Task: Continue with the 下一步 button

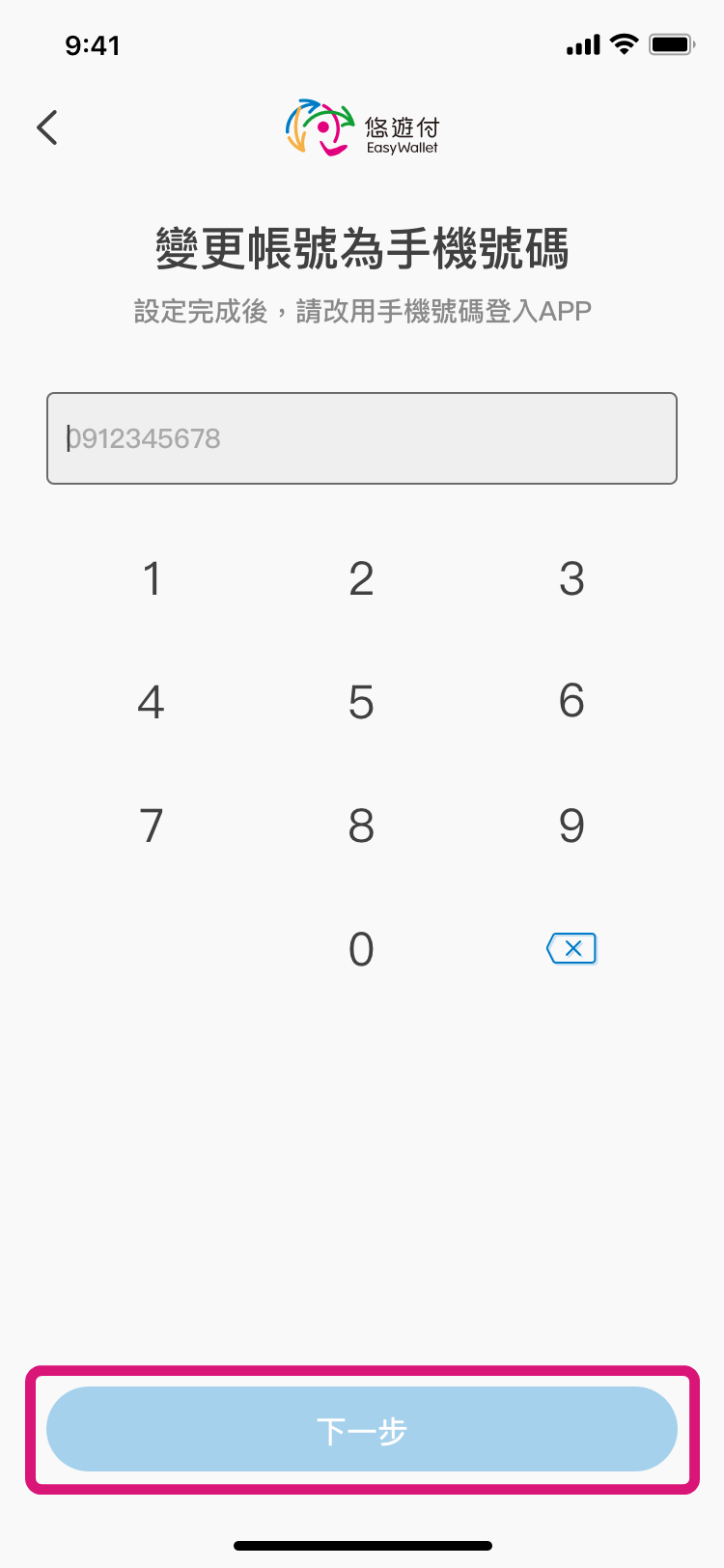Action: [x=362, y=1429]
